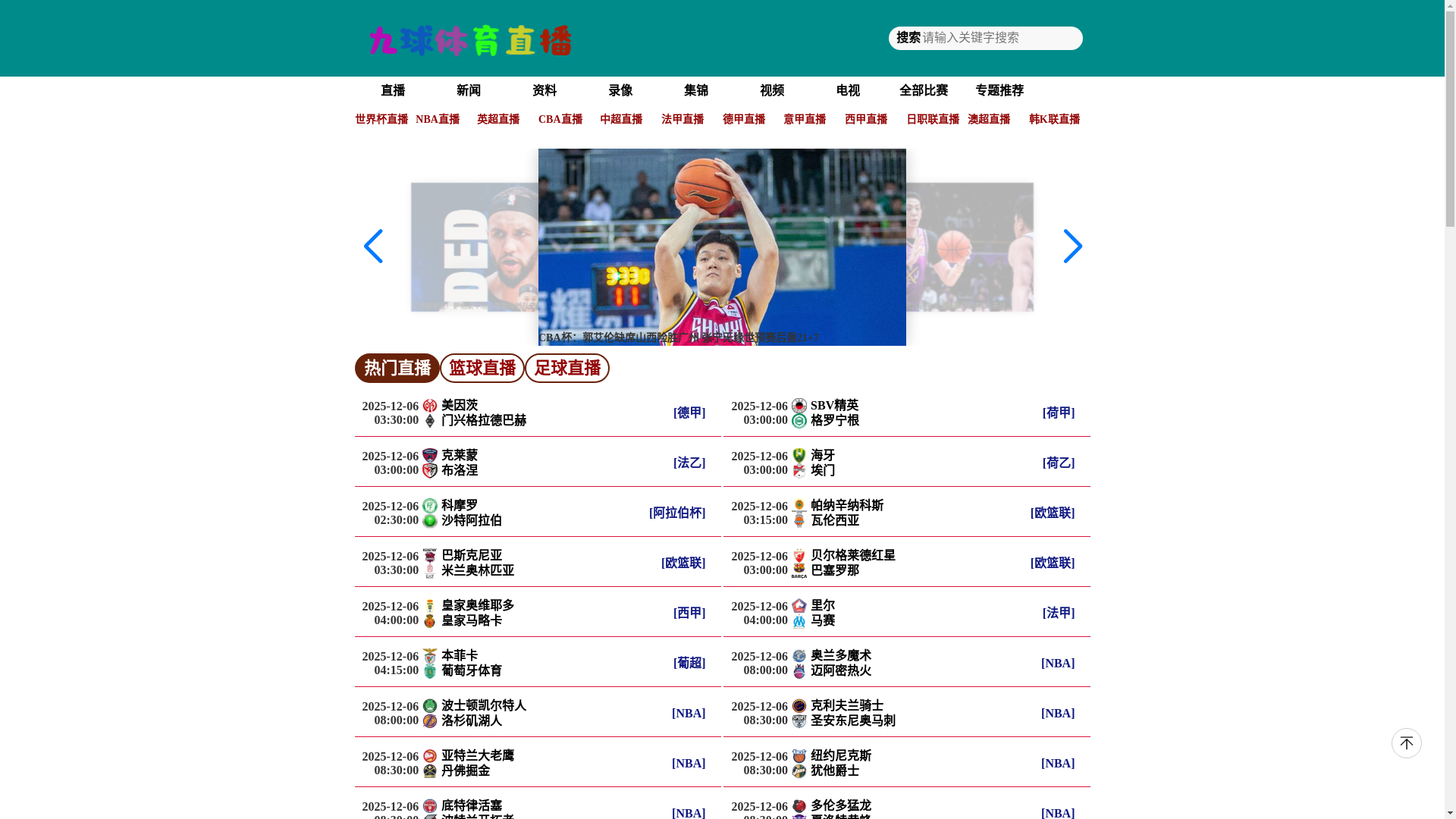Image resolution: width=1456 pixels, height=819 pixels.
Task: Show next carousel slide
Action: click(1072, 246)
